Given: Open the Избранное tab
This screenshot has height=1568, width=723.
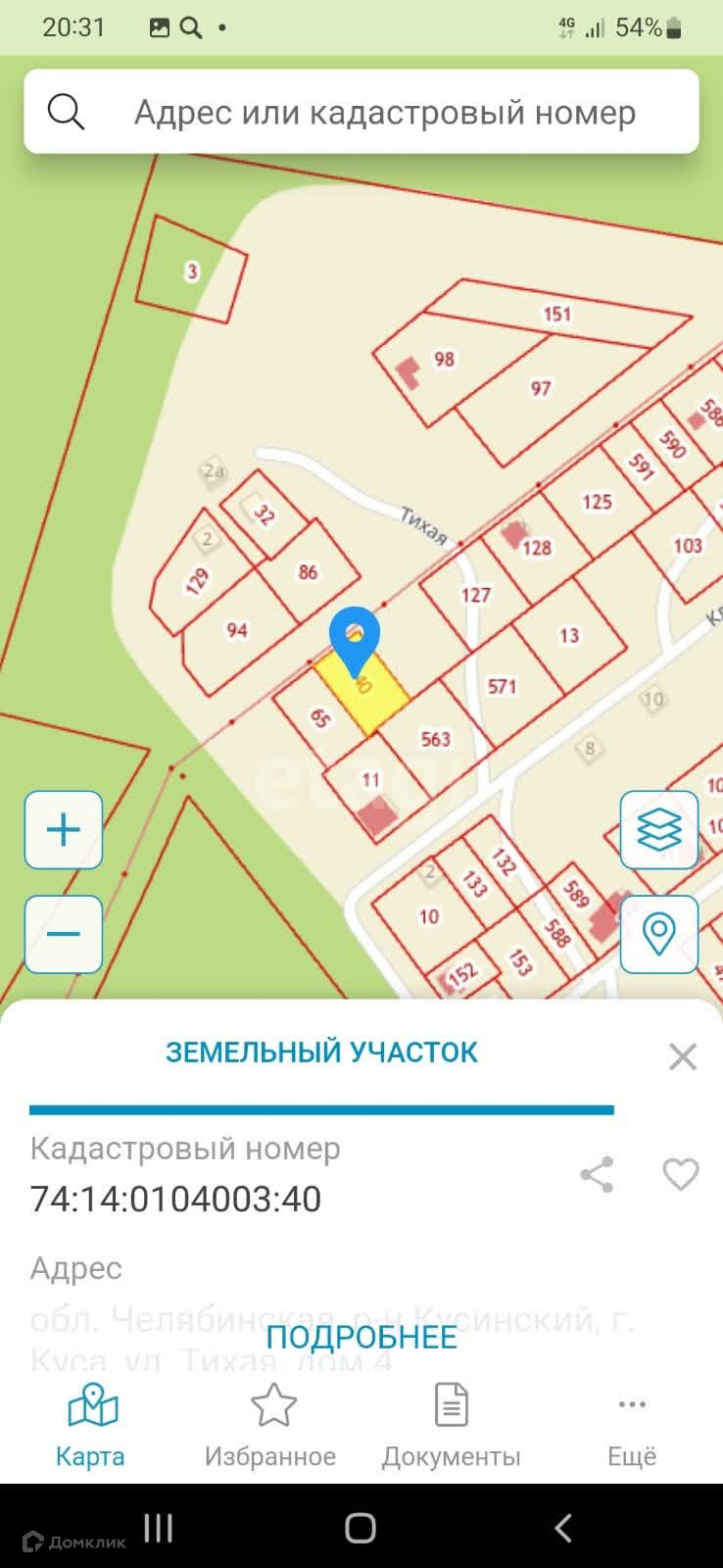Looking at the screenshot, I should point(270,1425).
